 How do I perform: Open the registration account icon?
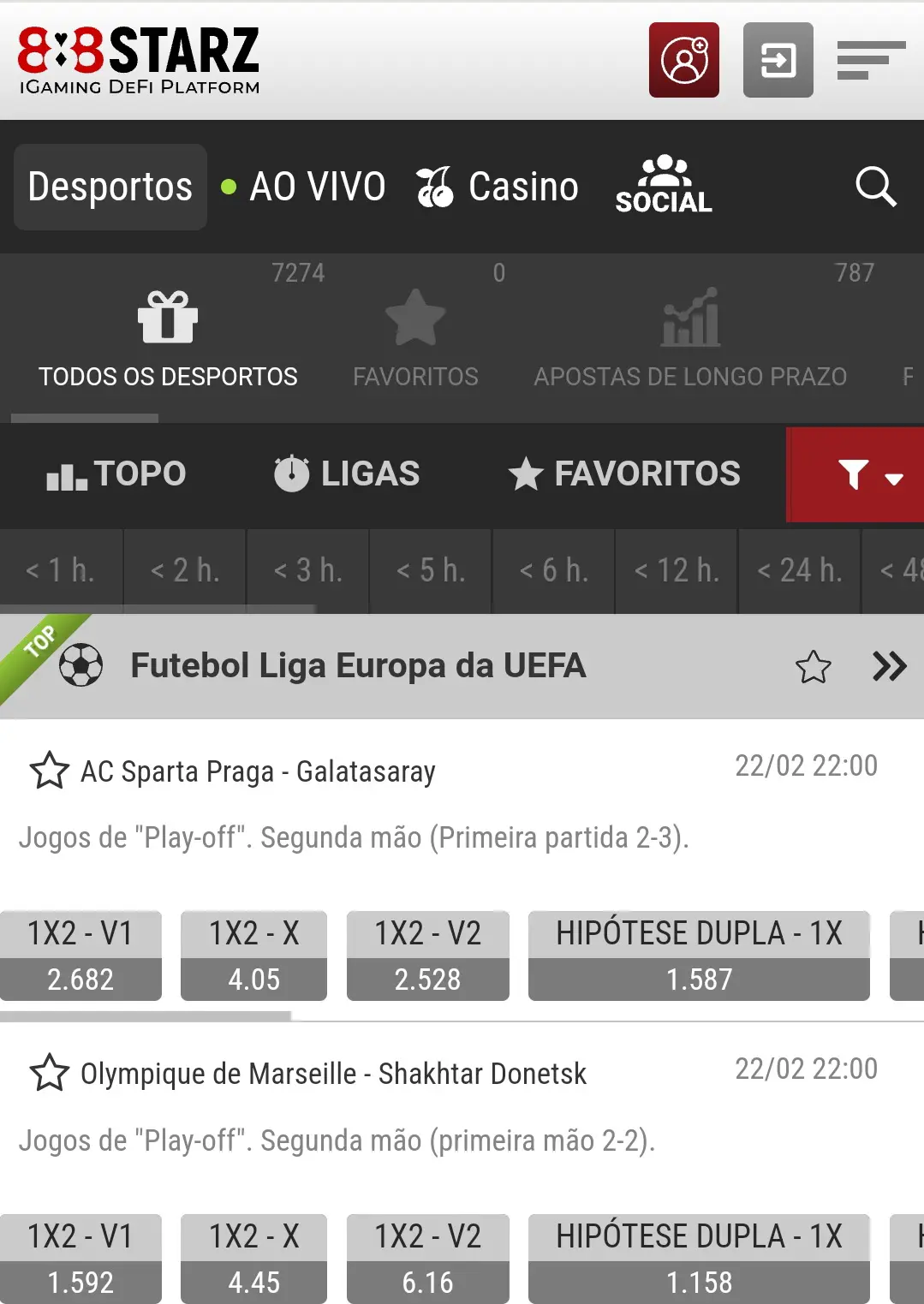[683, 60]
